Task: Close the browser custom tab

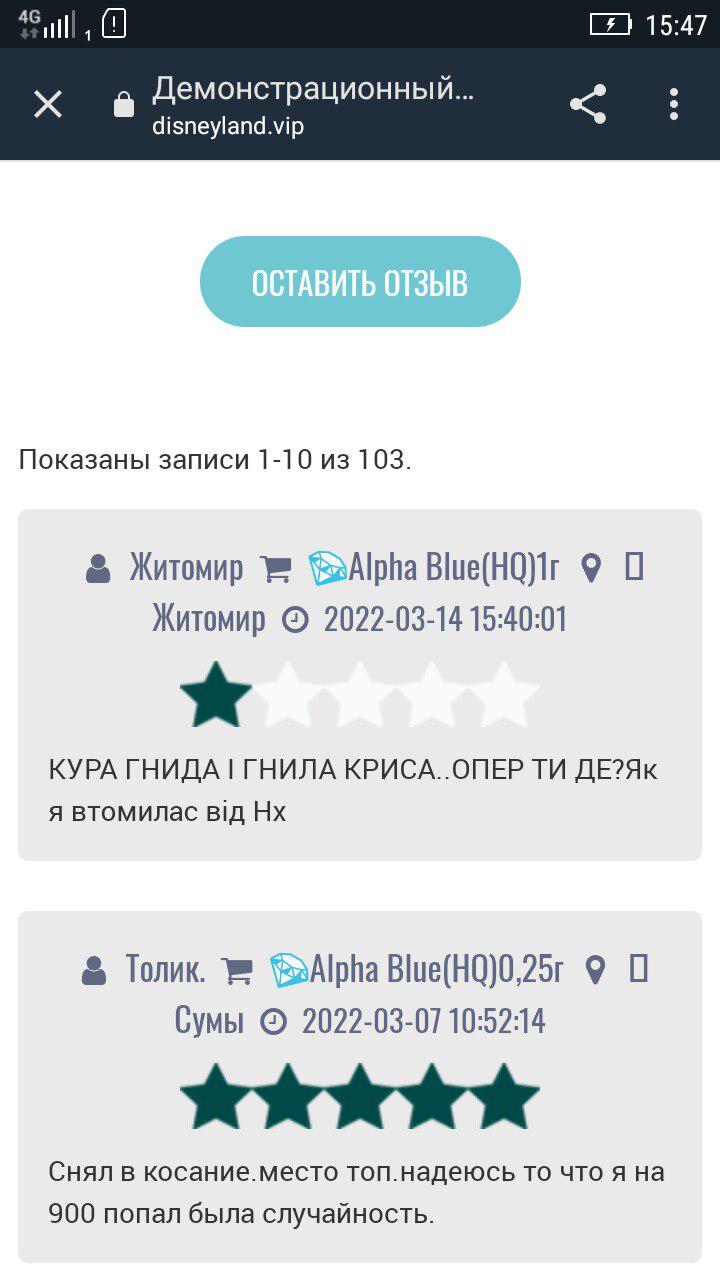Action: pos(48,104)
